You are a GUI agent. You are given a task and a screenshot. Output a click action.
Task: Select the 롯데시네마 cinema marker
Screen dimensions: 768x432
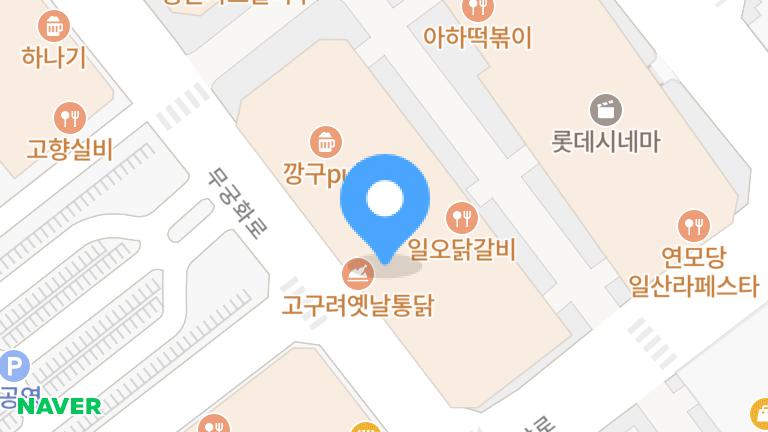606,108
